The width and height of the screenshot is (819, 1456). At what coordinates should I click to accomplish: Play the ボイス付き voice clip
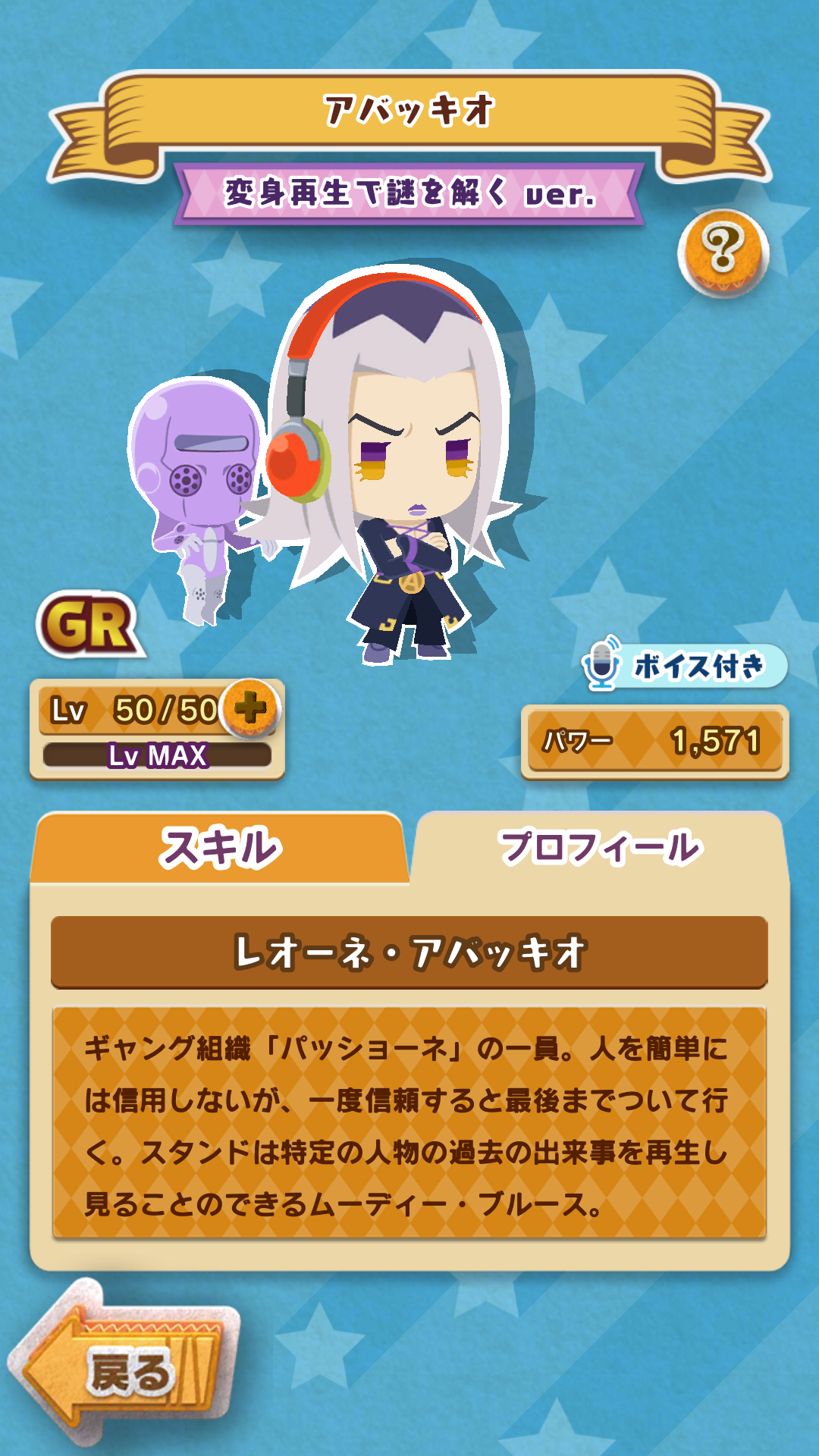pyautogui.click(x=684, y=666)
